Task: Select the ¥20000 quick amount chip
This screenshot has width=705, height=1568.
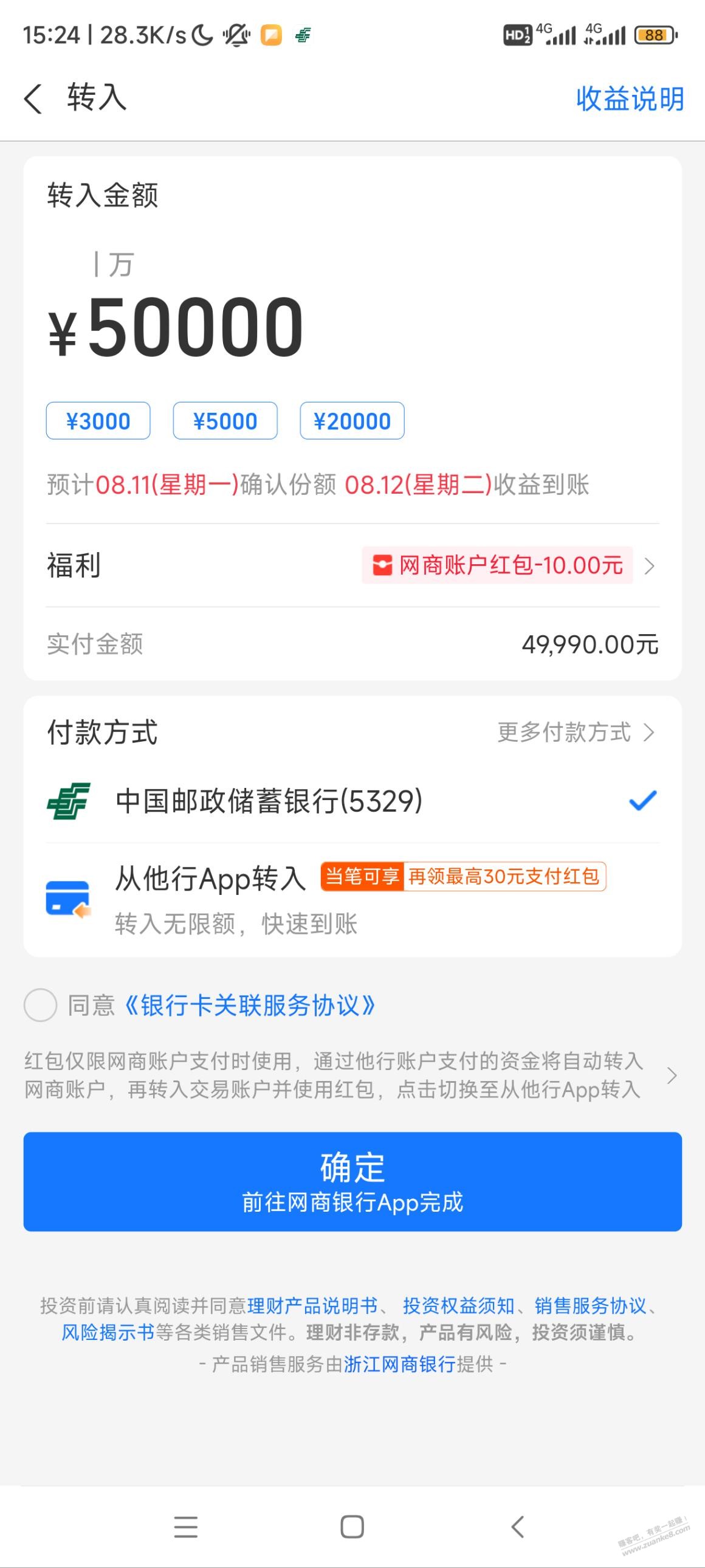Action: point(351,421)
